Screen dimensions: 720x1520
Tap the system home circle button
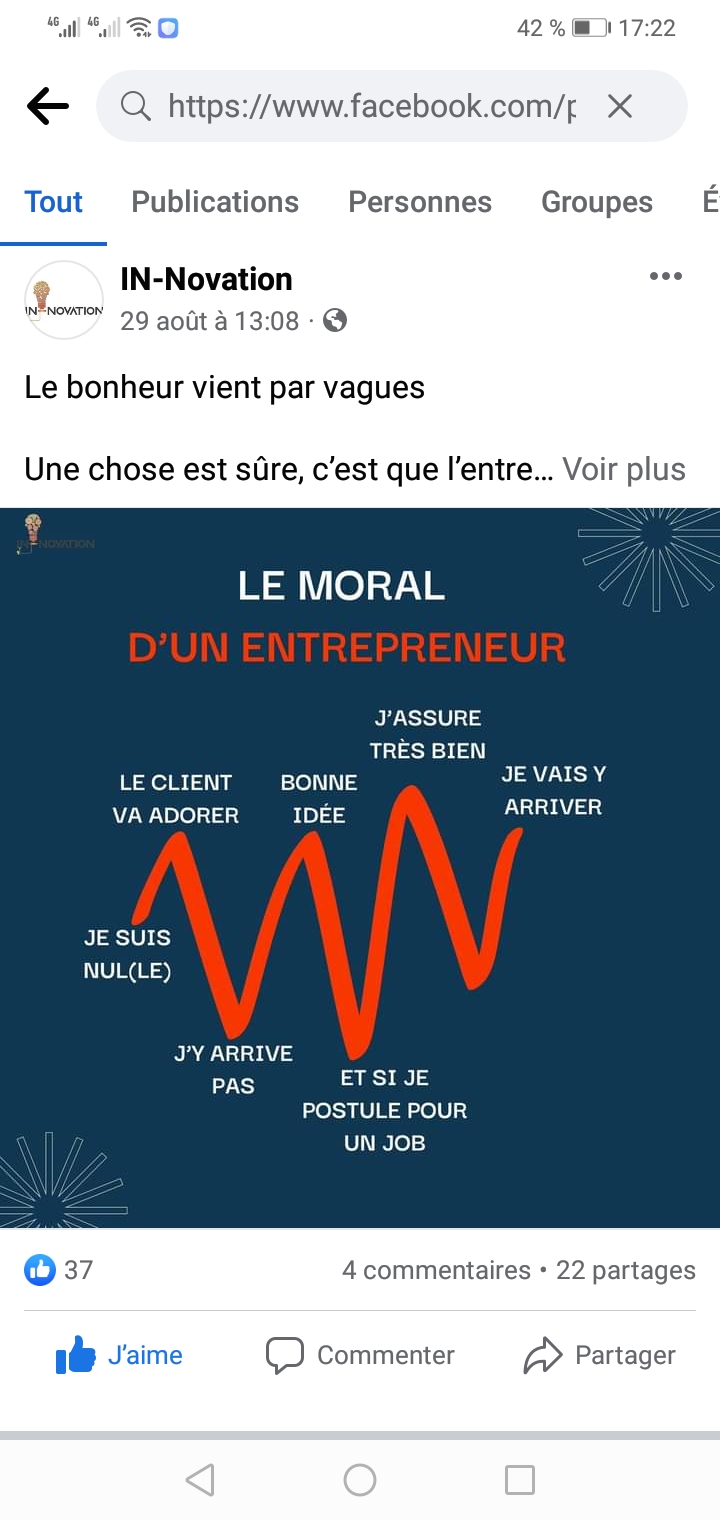coord(360,1480)
